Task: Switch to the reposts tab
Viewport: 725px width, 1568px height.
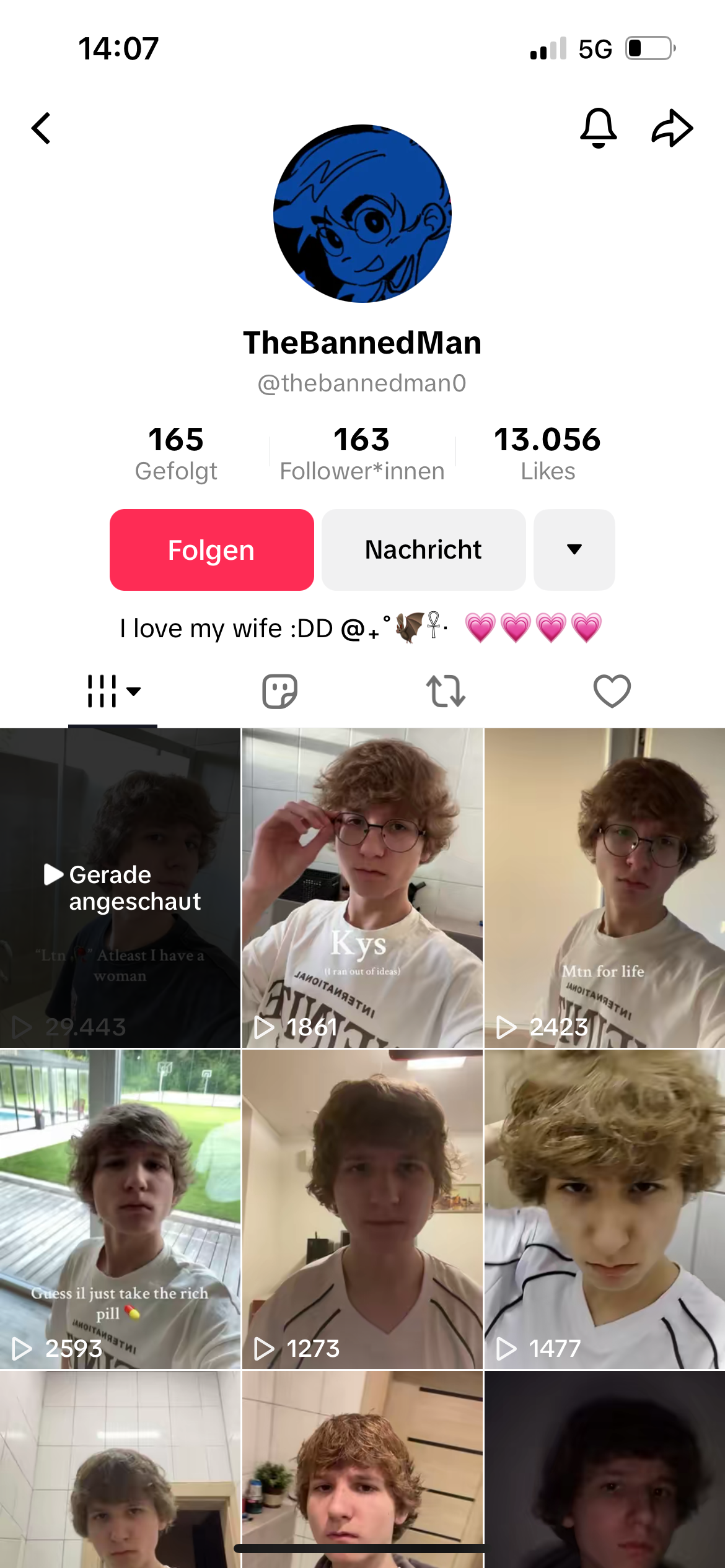Action: pyautogui.click(x=446, y=691)
